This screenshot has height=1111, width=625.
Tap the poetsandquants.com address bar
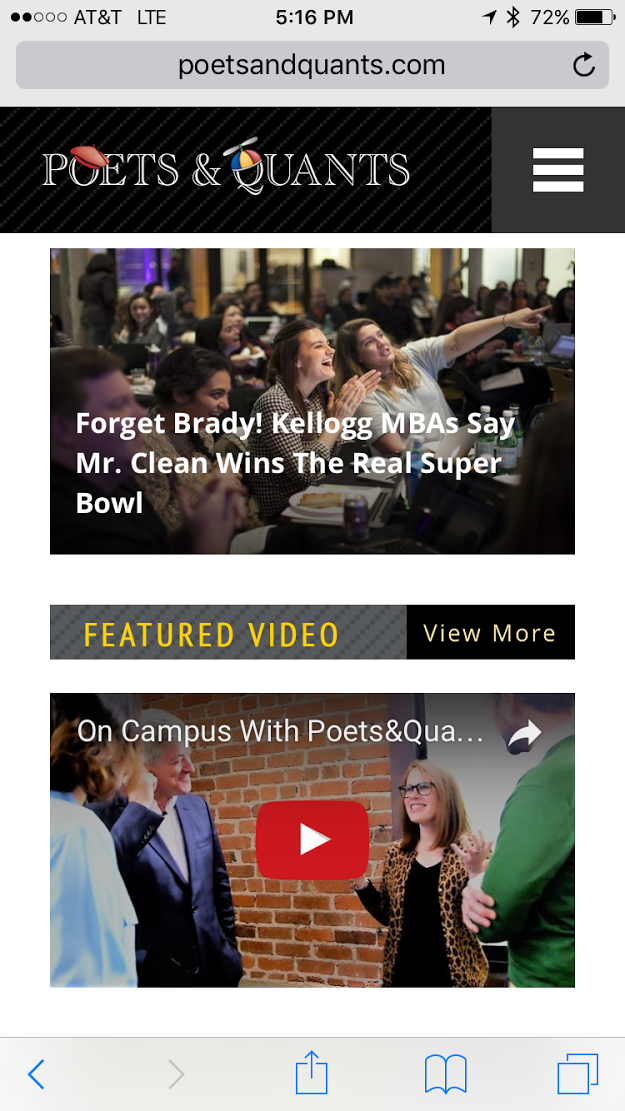pyautogui.click(x=311, y=66)
